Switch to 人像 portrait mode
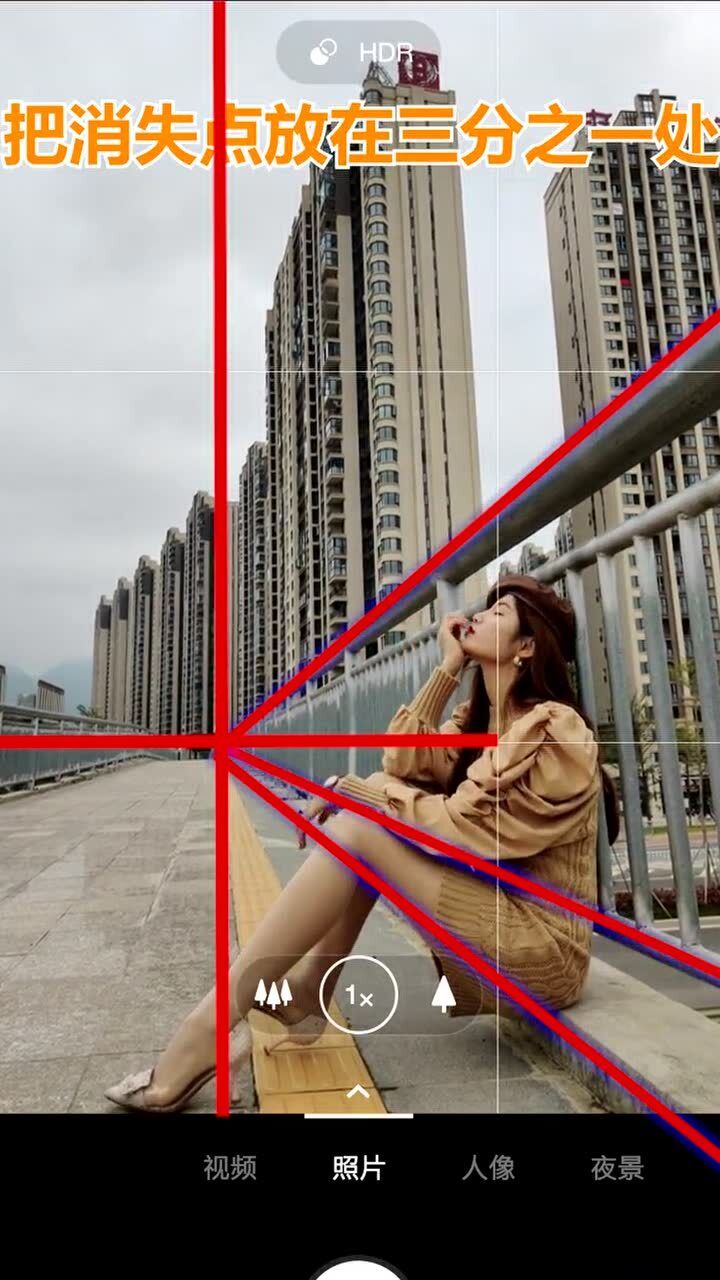The image size is (720, 1280). click(488, 1167)
